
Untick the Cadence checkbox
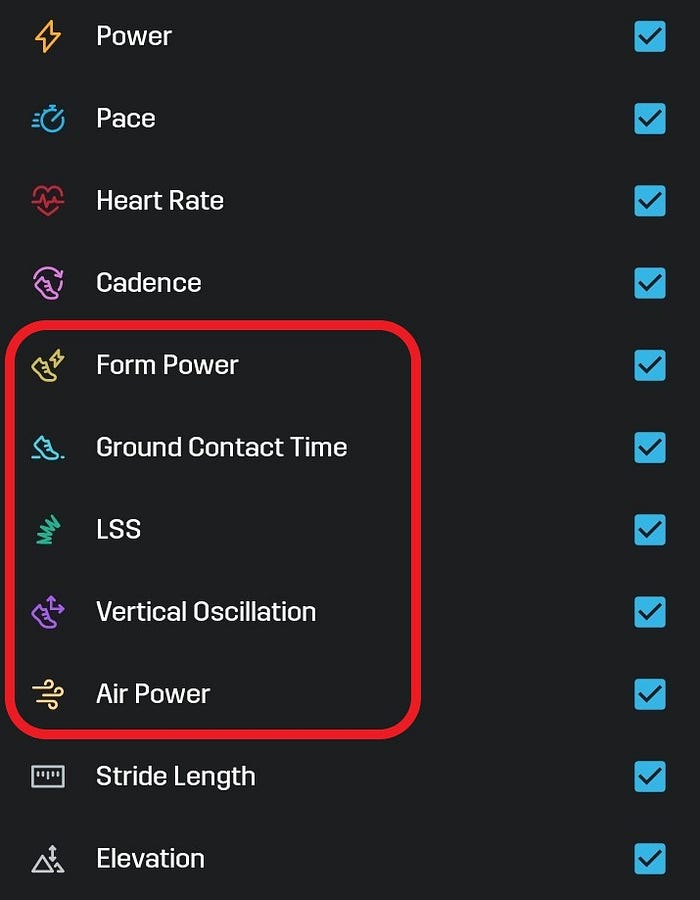pos(650,283)
